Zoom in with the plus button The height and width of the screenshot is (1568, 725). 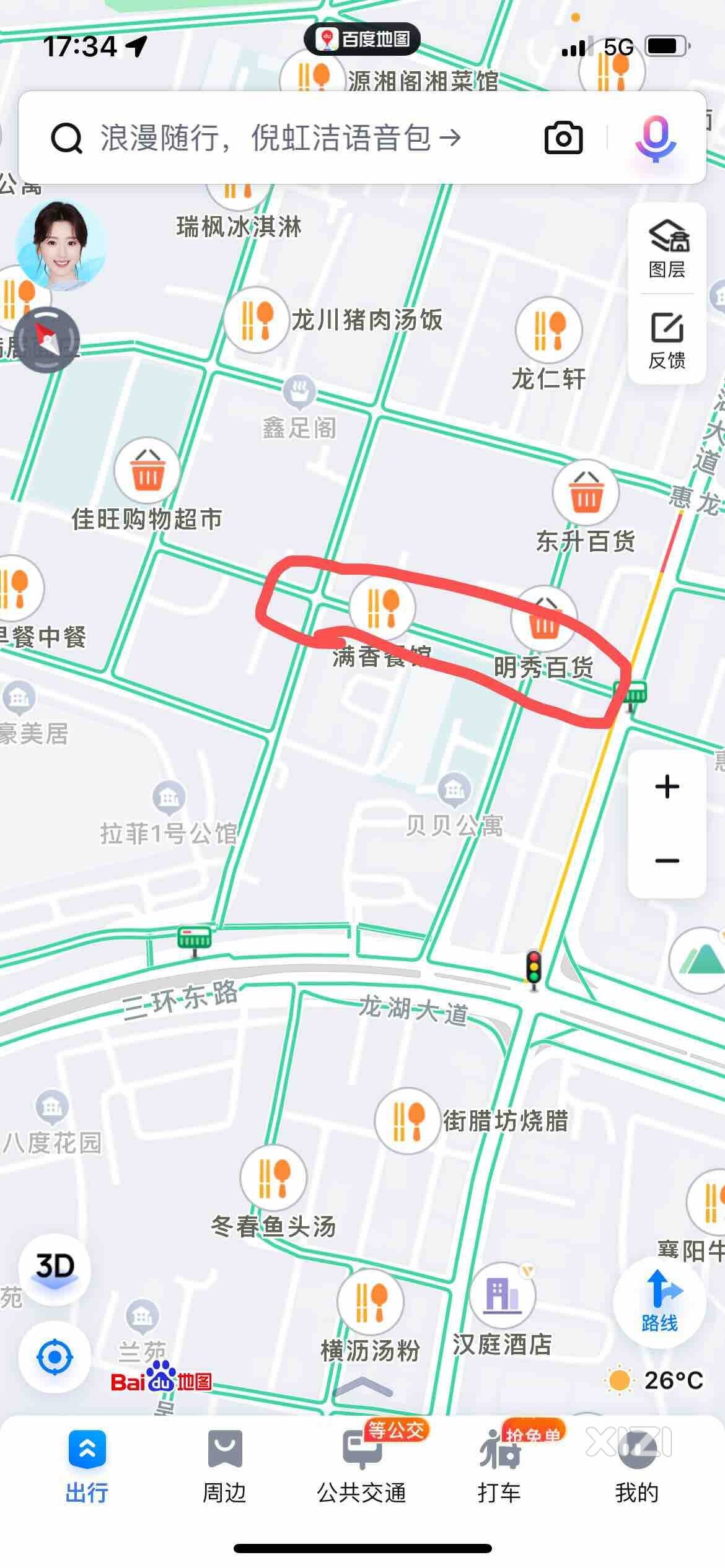[x=667, y=786]
